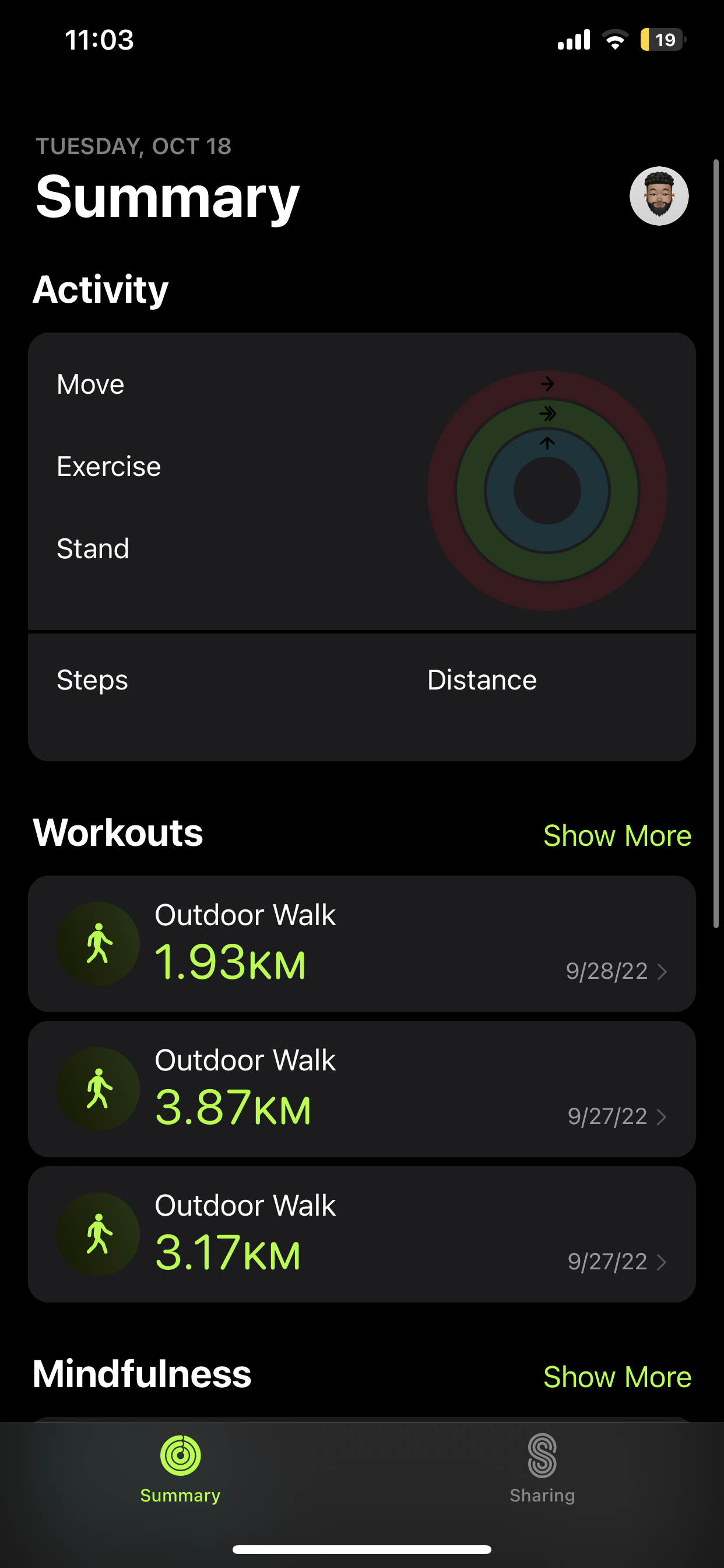The width and height of the screenshot is (724, 1568).
Task: Open the 1.93KM Outdoor Walk workout
Action: [x=361, y=943]
